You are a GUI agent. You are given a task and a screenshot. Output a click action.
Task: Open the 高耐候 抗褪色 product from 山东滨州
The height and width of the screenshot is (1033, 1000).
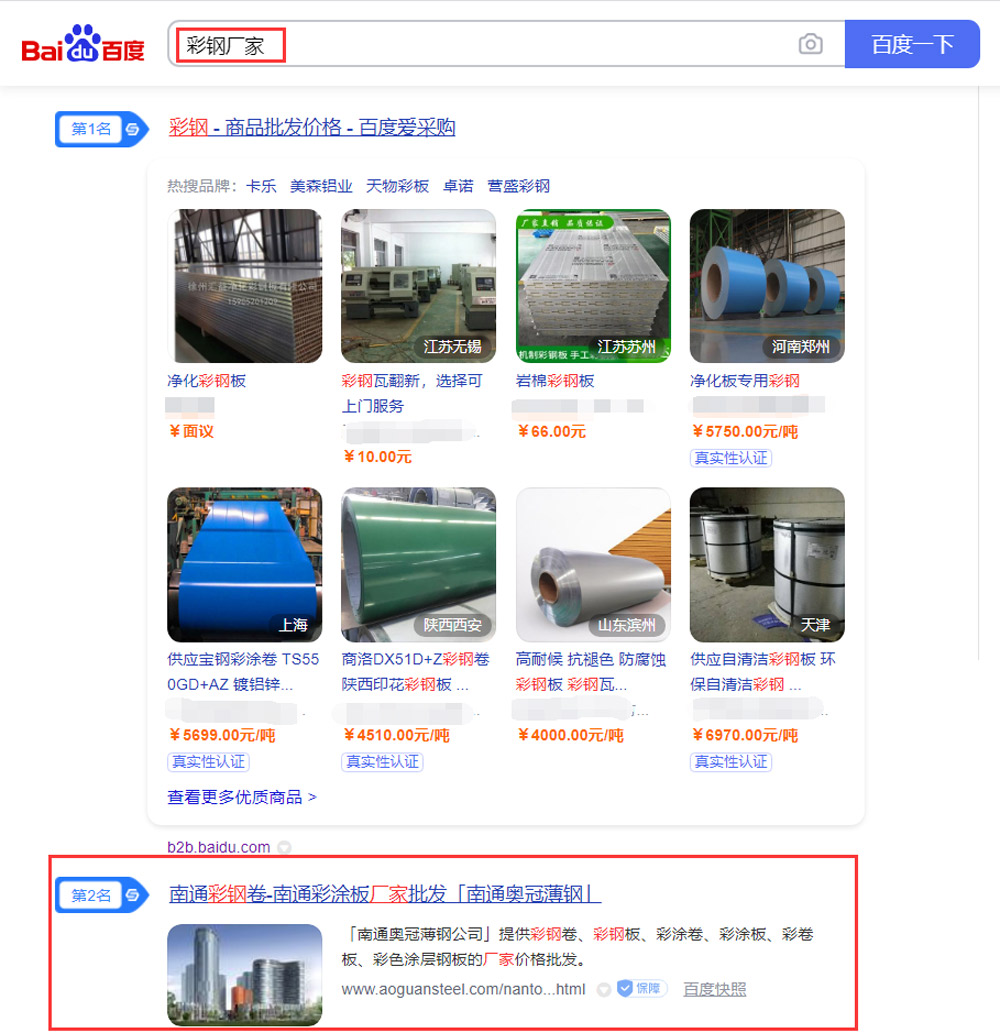(593, 565)
